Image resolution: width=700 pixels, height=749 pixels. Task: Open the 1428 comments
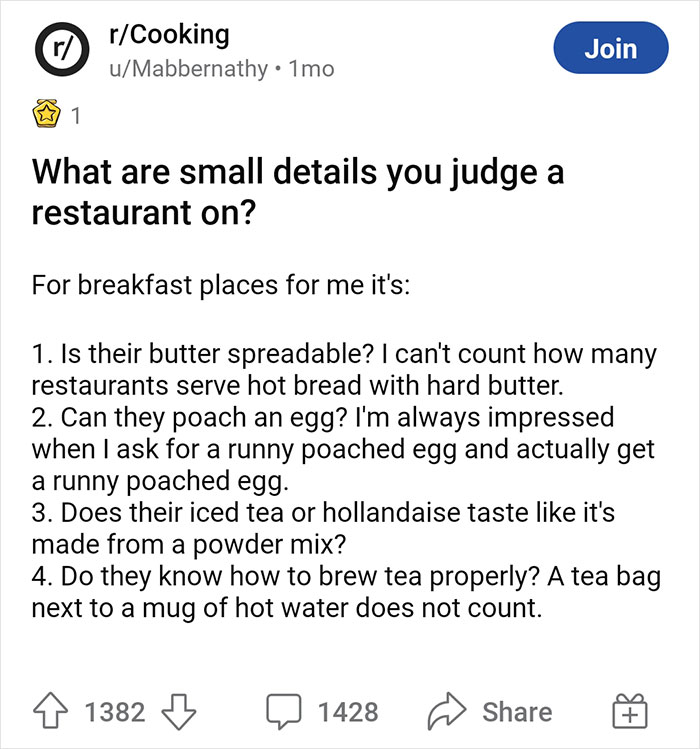pyautogui.click(x=321, y=711)
